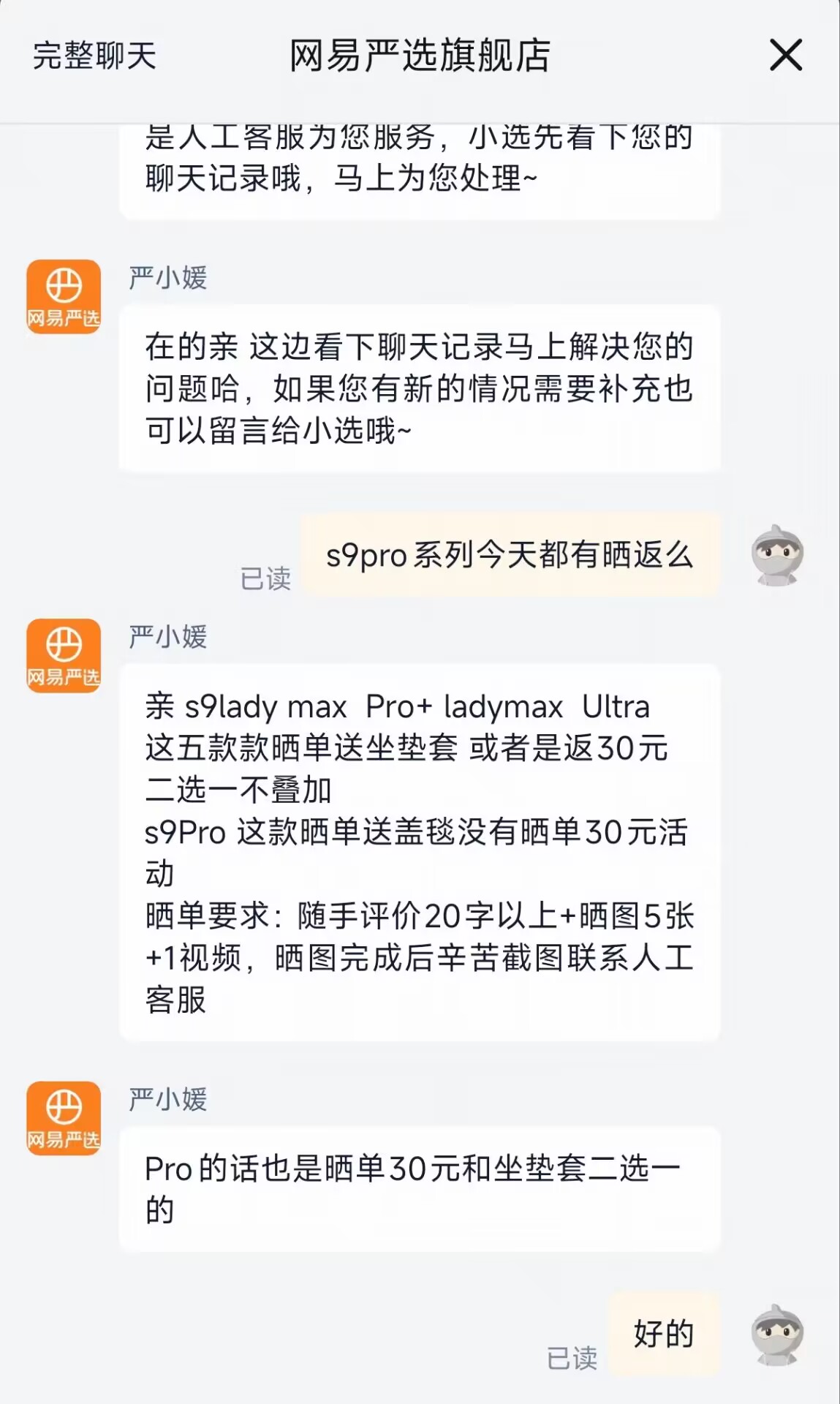Tap 严小媛's avatar beside the s9lady max message
Screen dimensions: 840x1404
tap(64, 656)
